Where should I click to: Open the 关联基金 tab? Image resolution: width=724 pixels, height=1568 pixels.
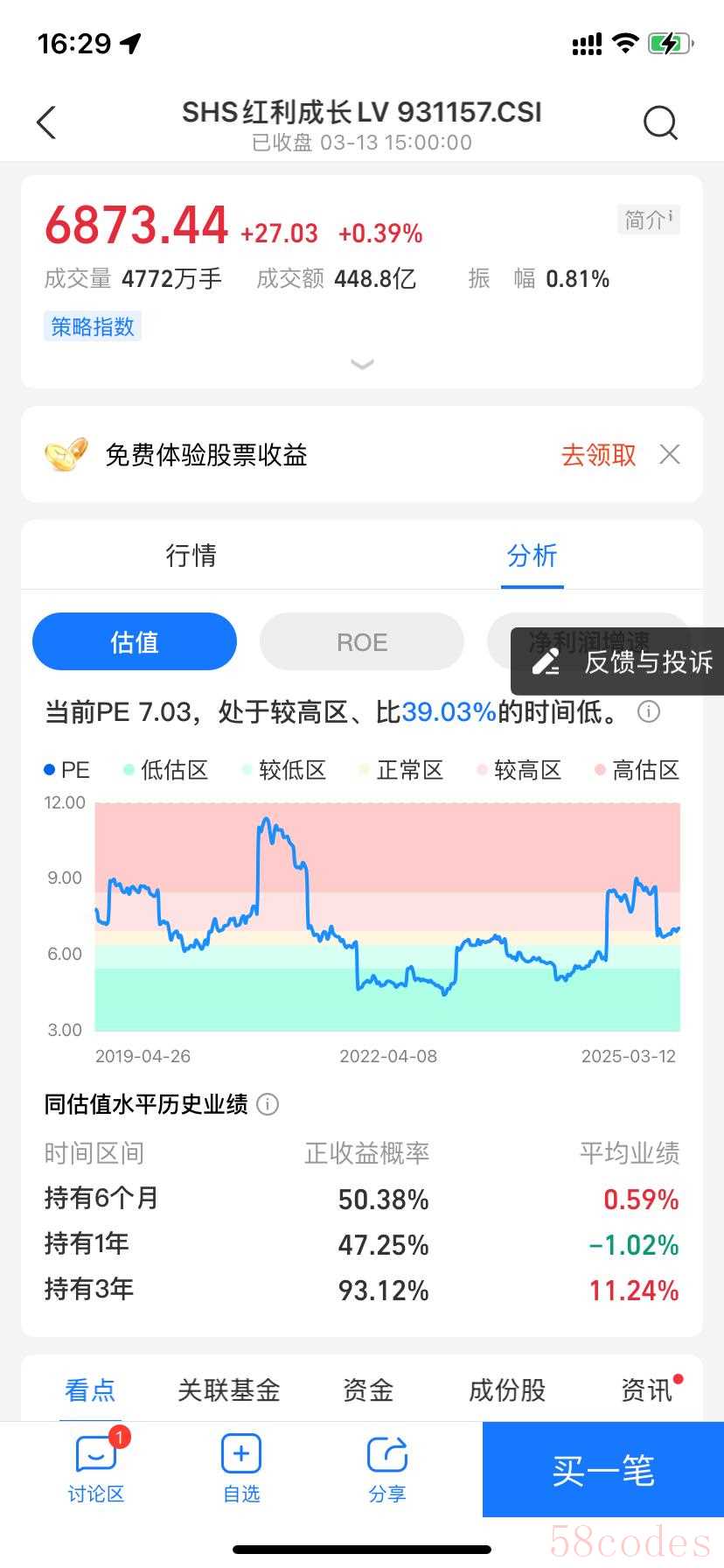(229, 1389)
